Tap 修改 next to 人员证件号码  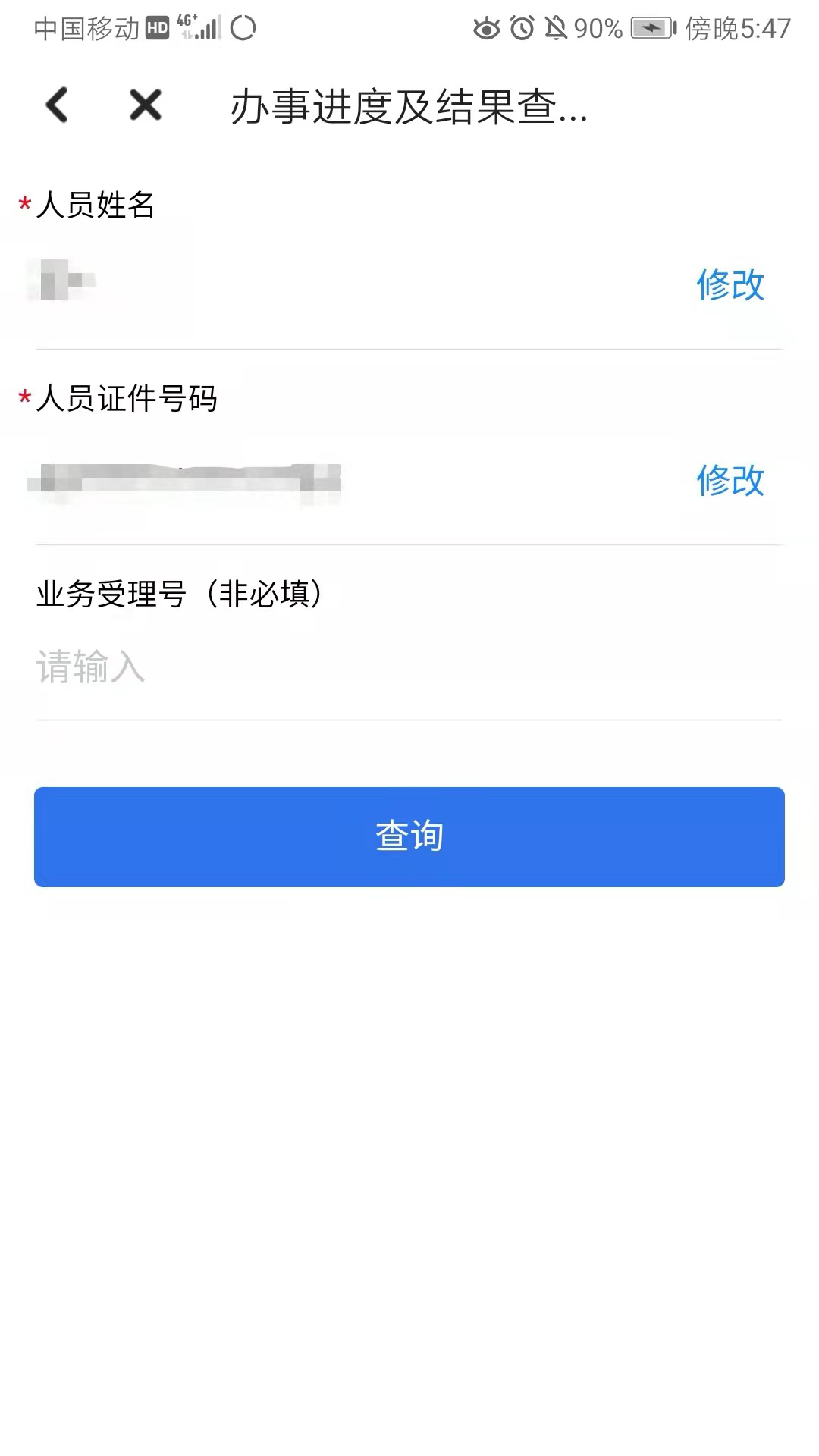pyautogui.click(x=730, y=481)
